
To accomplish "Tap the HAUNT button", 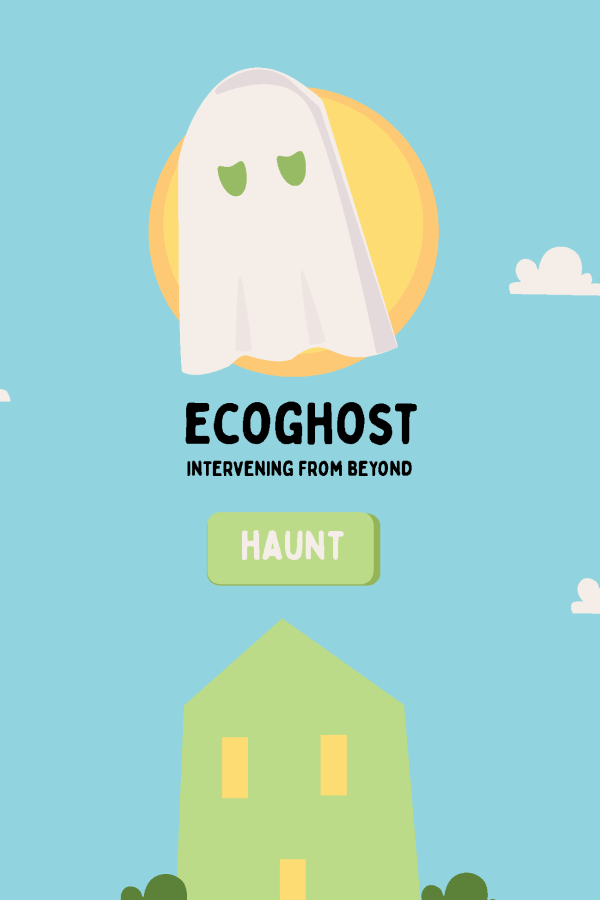I will click(292, 548).
